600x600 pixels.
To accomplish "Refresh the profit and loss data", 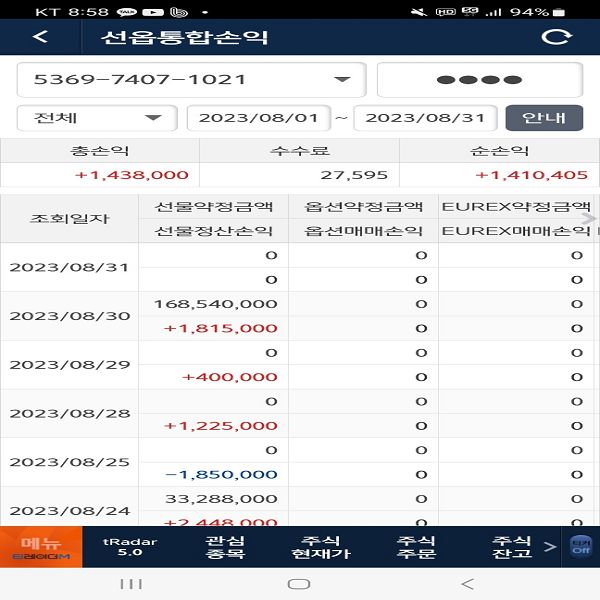I will [x=556, y=38].
